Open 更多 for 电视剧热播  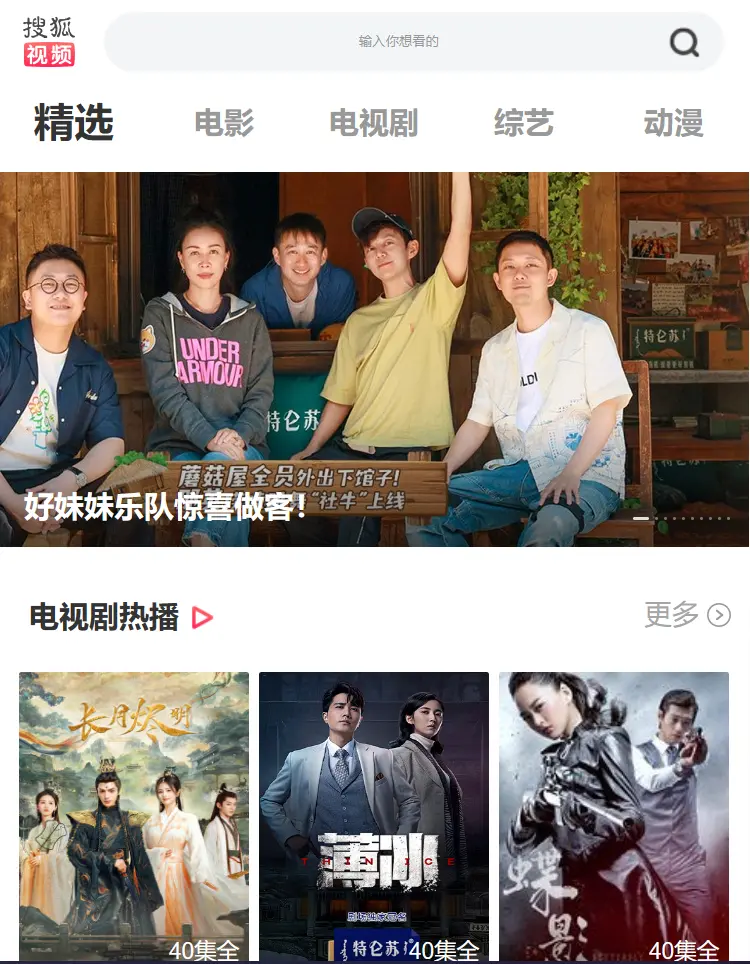[x=687, y=615]
